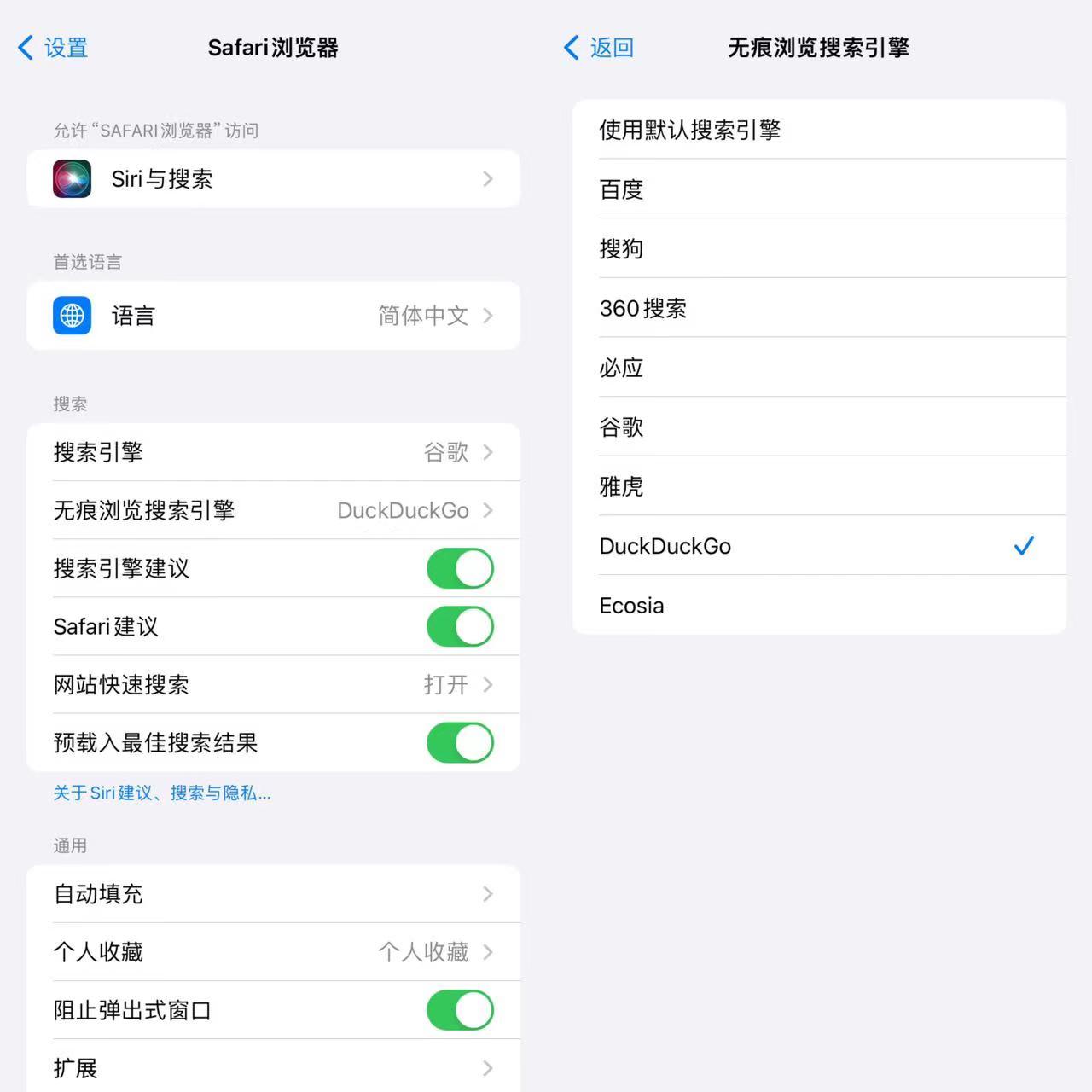
Task: Toggle 阻止弹出式窗口 switch
Action: pyautogui.click(x=460, y=1010)
